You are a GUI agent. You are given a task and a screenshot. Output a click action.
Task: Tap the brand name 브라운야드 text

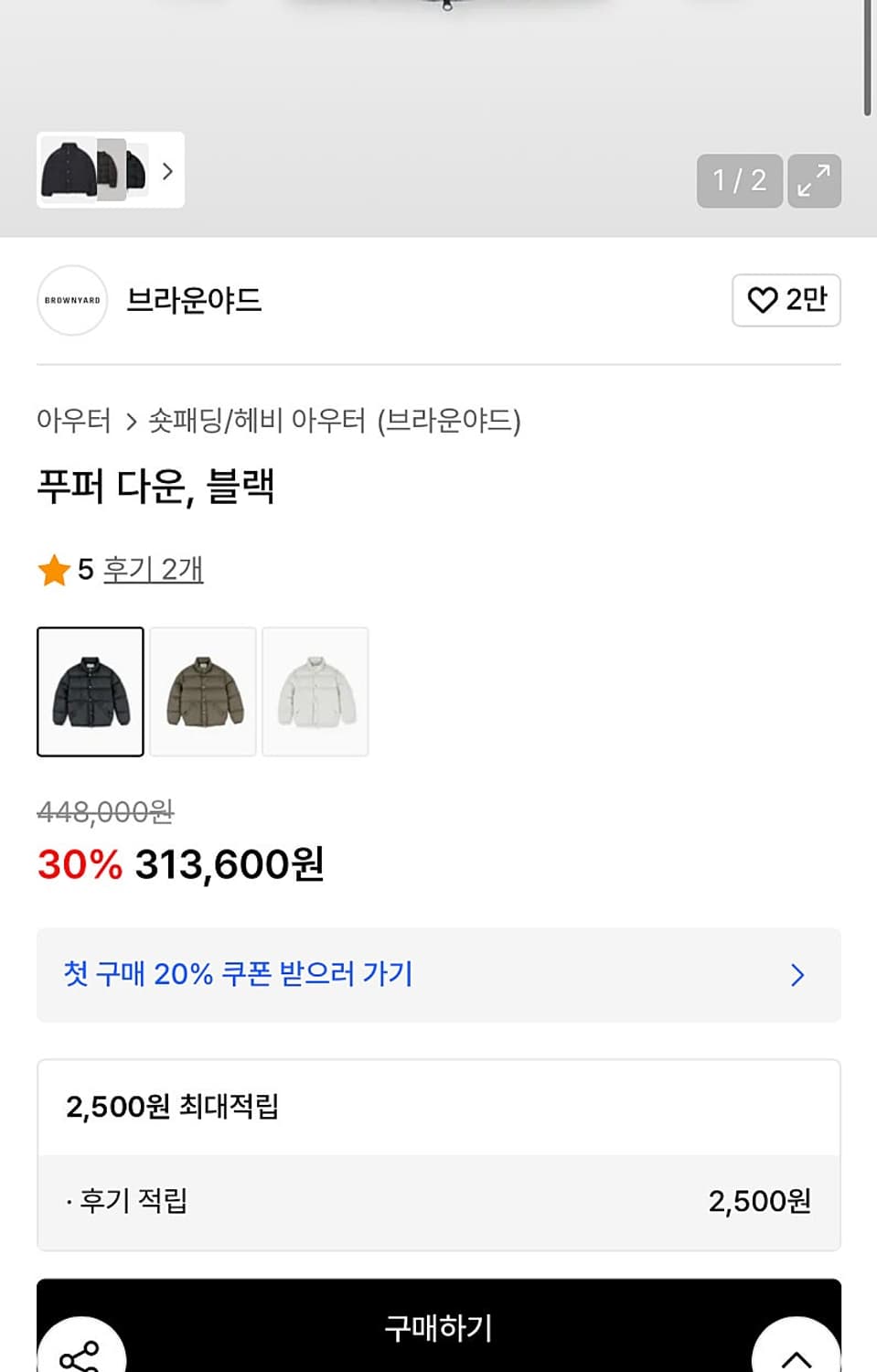(x=194, y=301)
